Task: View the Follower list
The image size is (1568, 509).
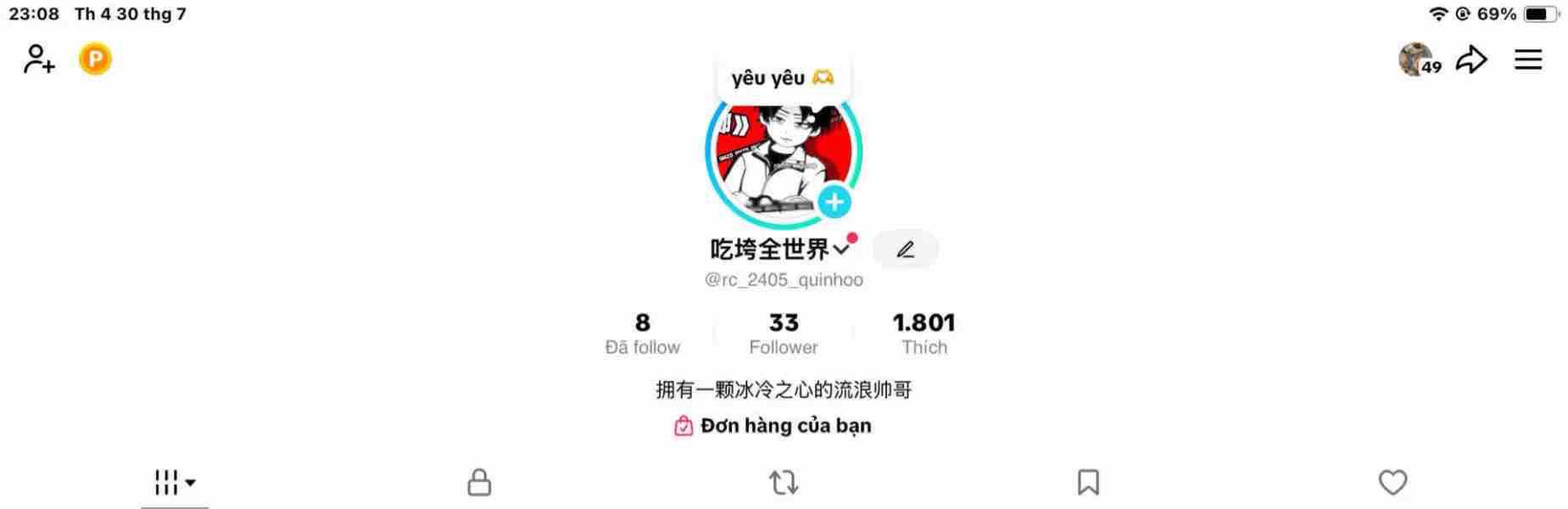Action: click(783, 333)
